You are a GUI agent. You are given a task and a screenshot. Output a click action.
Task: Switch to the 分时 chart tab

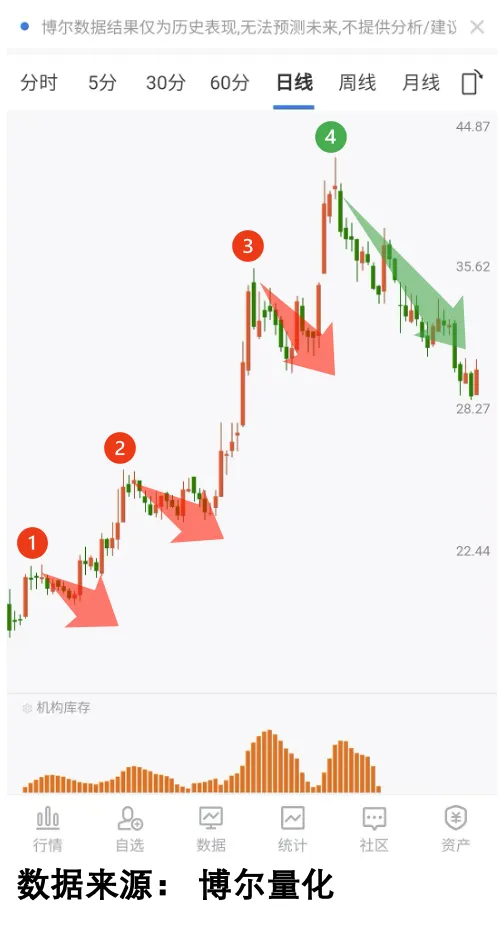click(x=39, y=83)
